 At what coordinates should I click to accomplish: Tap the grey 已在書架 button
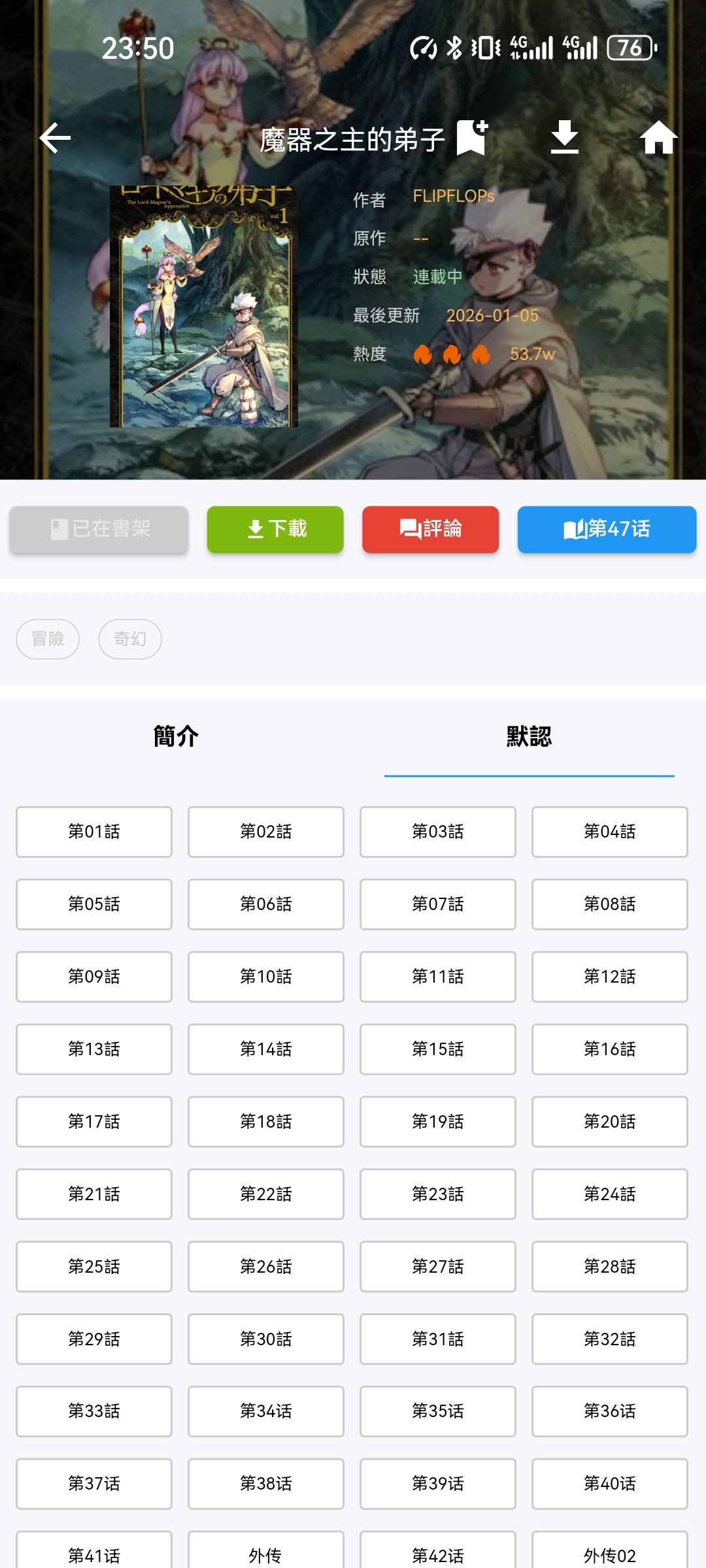pyautogui.click(x=99, y=529)
